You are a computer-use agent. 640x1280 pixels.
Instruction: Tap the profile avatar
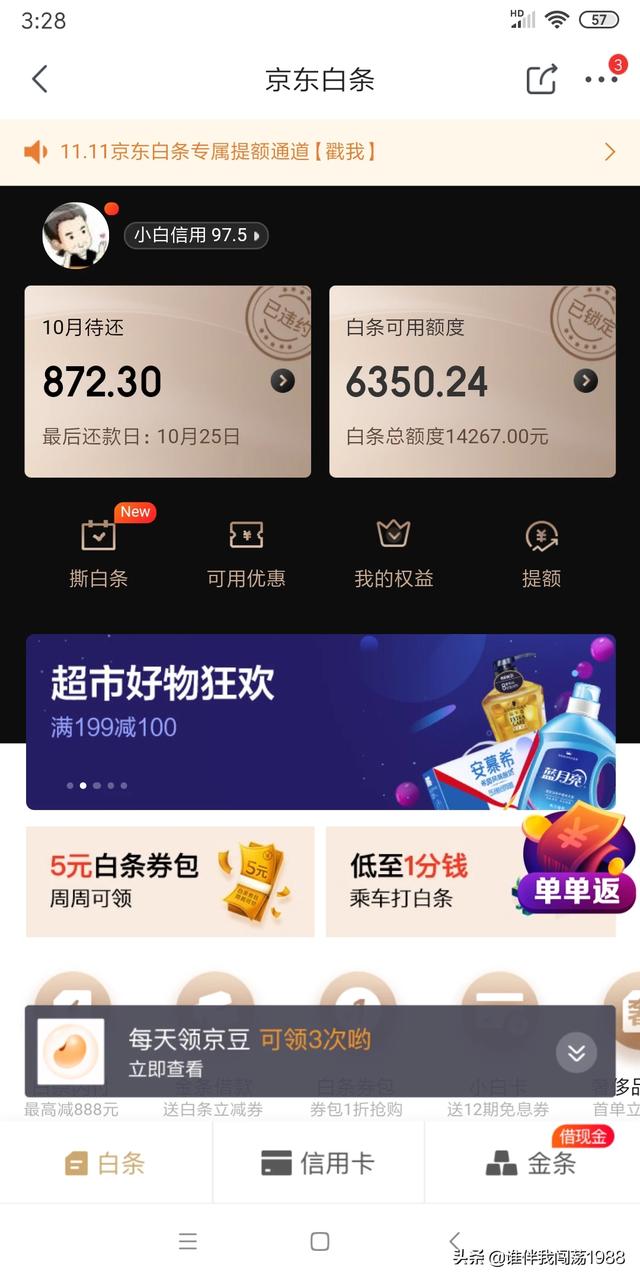[x=75, y=236]
